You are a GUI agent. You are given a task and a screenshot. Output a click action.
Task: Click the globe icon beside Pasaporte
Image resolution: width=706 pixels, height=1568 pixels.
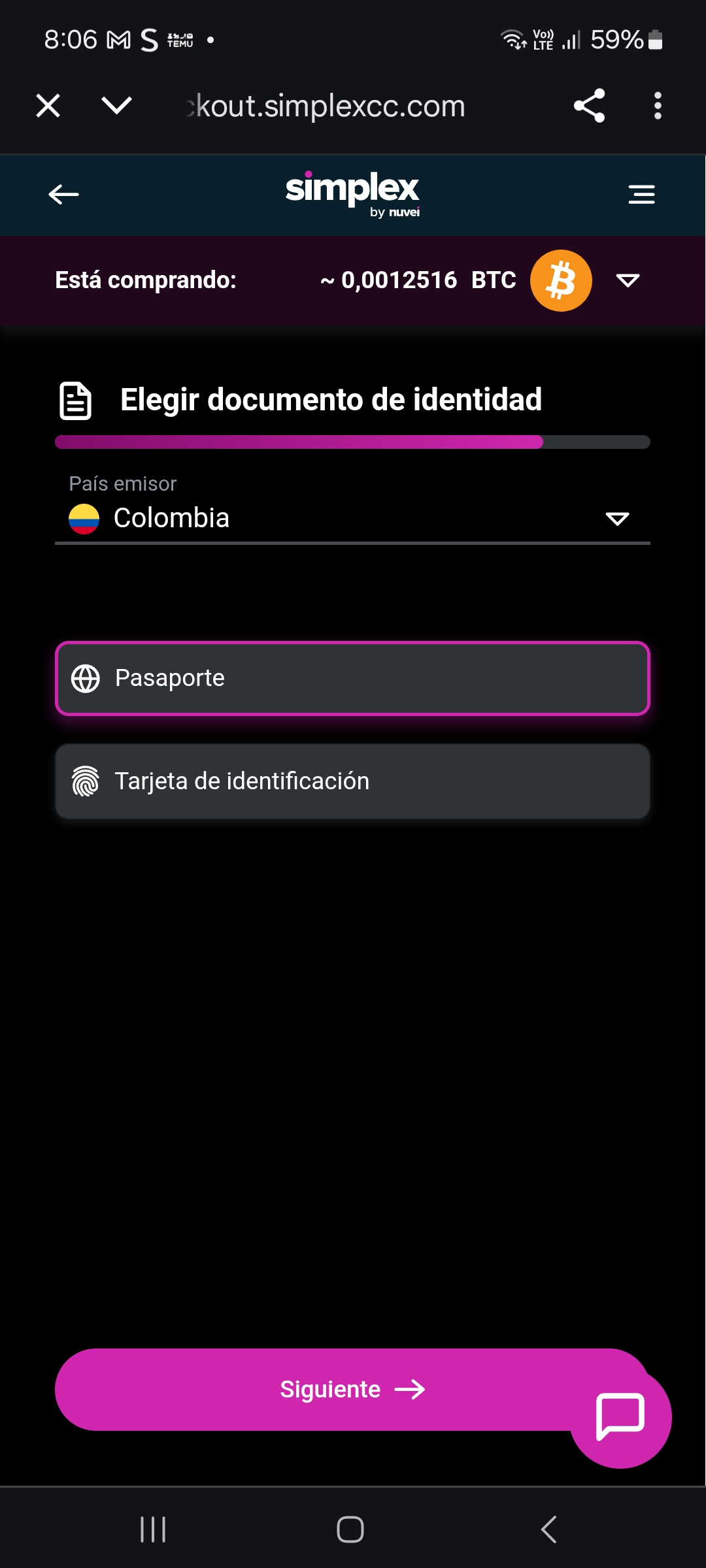point(86,678)
